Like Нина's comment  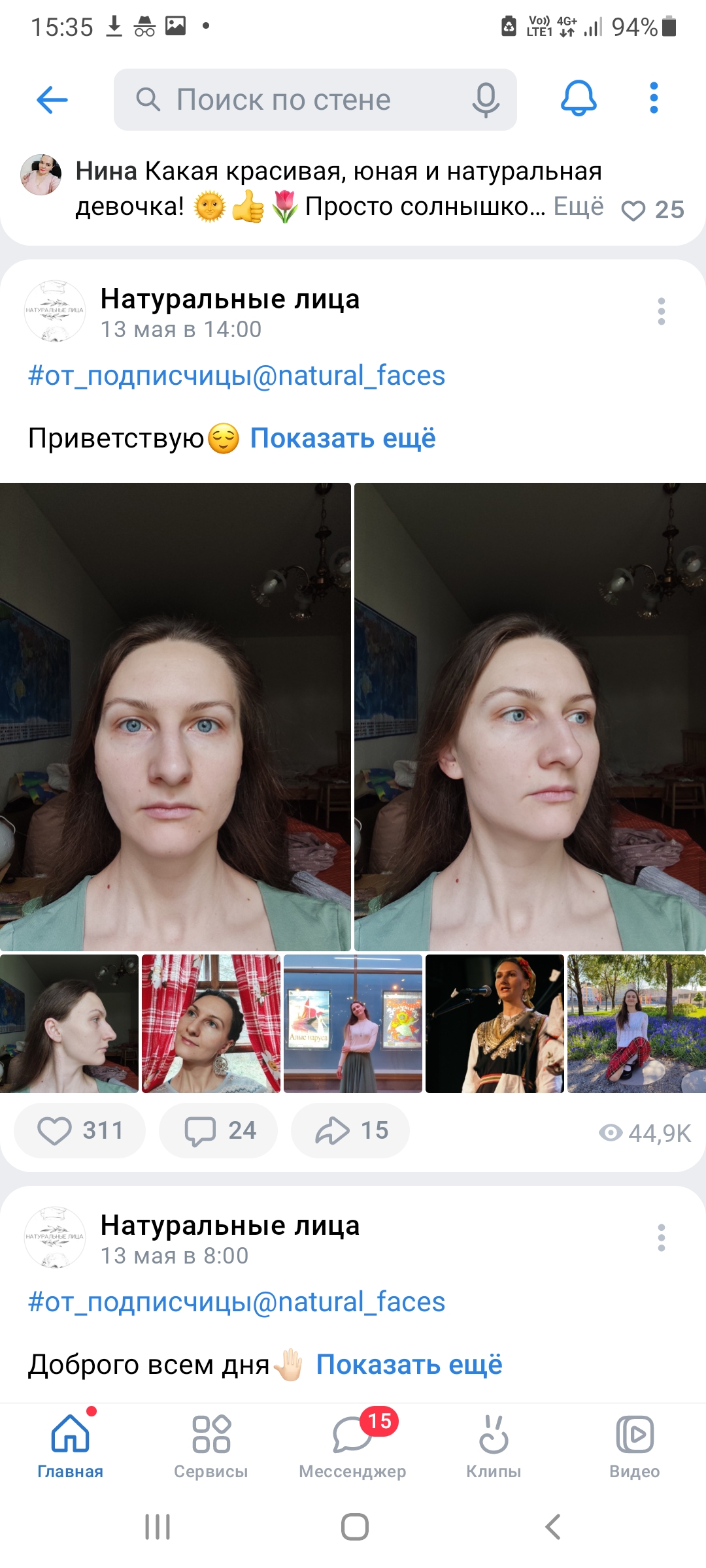tap(633, 210)
